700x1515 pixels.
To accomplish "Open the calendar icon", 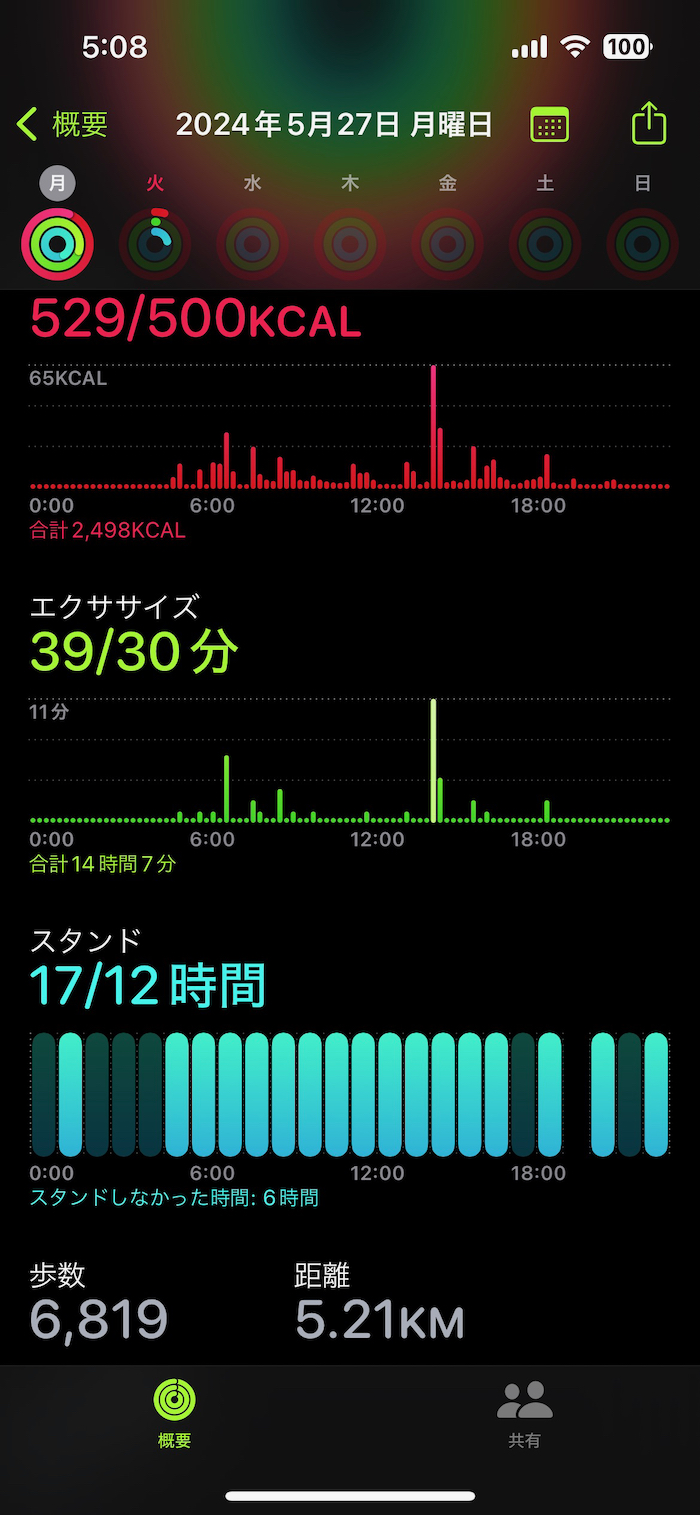I will coord(549,125).
